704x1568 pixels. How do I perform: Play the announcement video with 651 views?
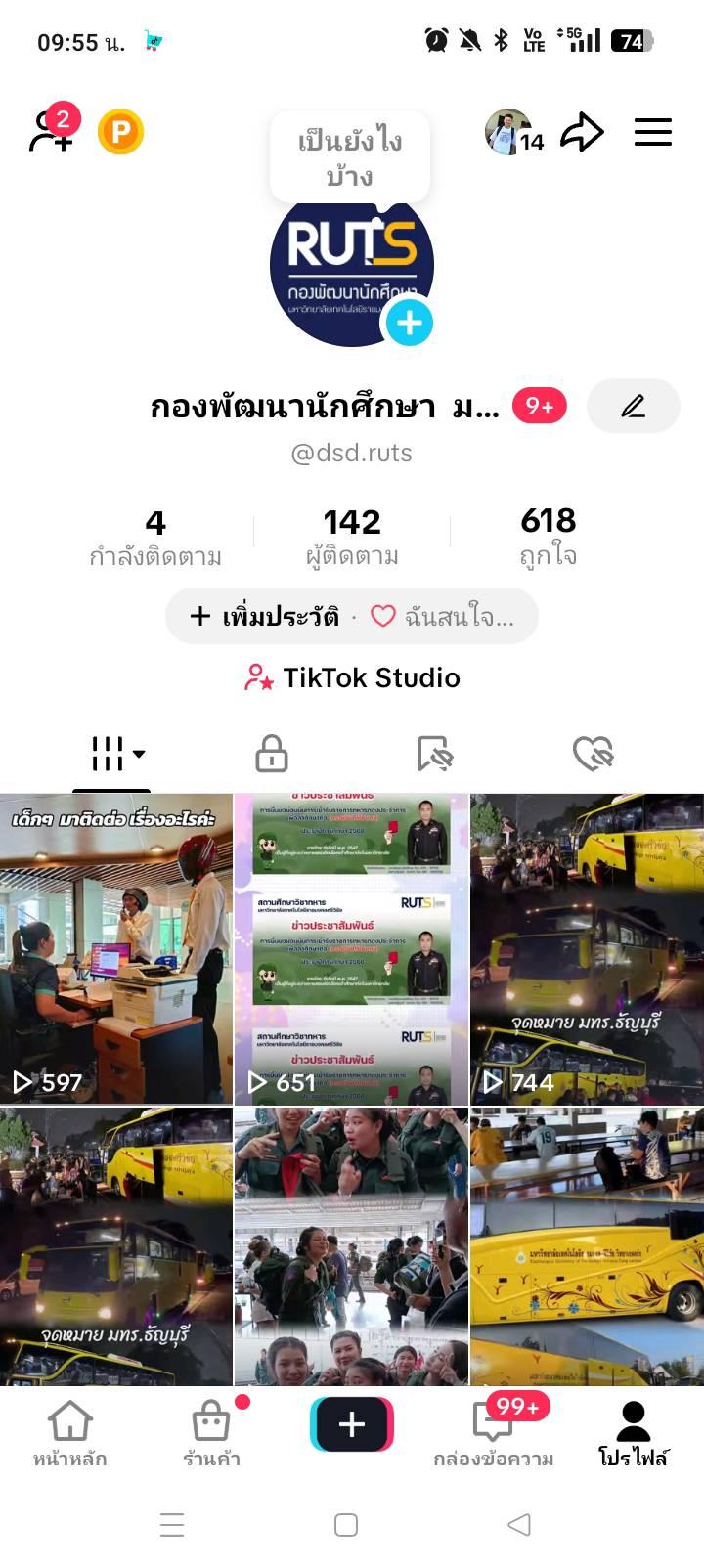coord(351,948)
